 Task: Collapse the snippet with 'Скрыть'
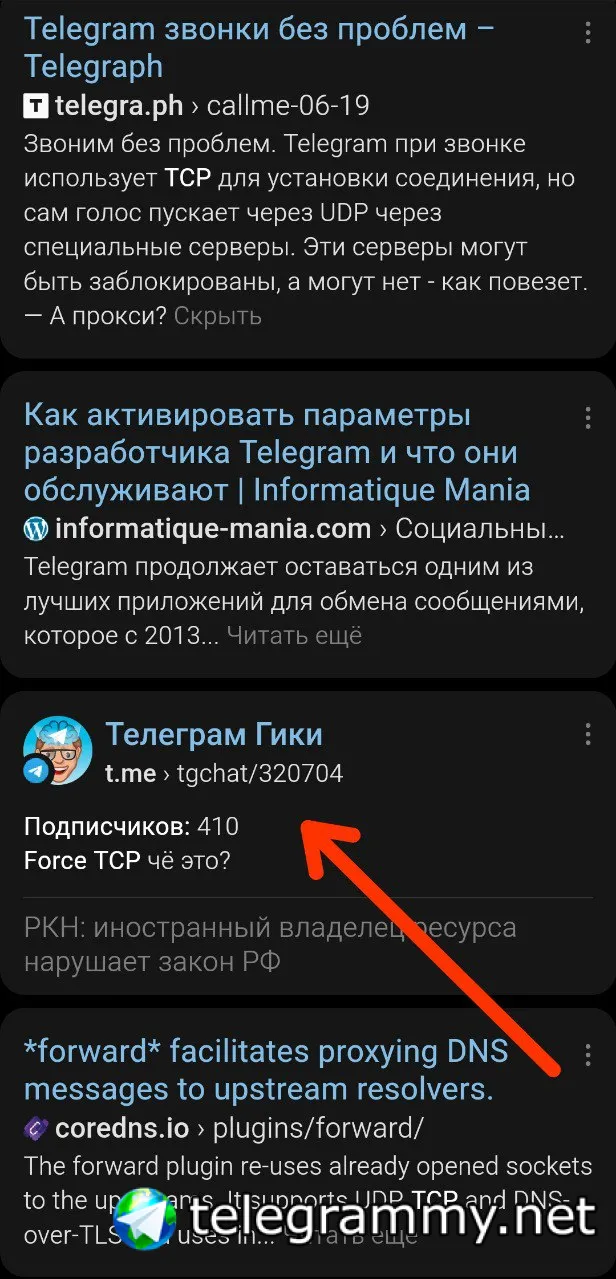(218, 316)
